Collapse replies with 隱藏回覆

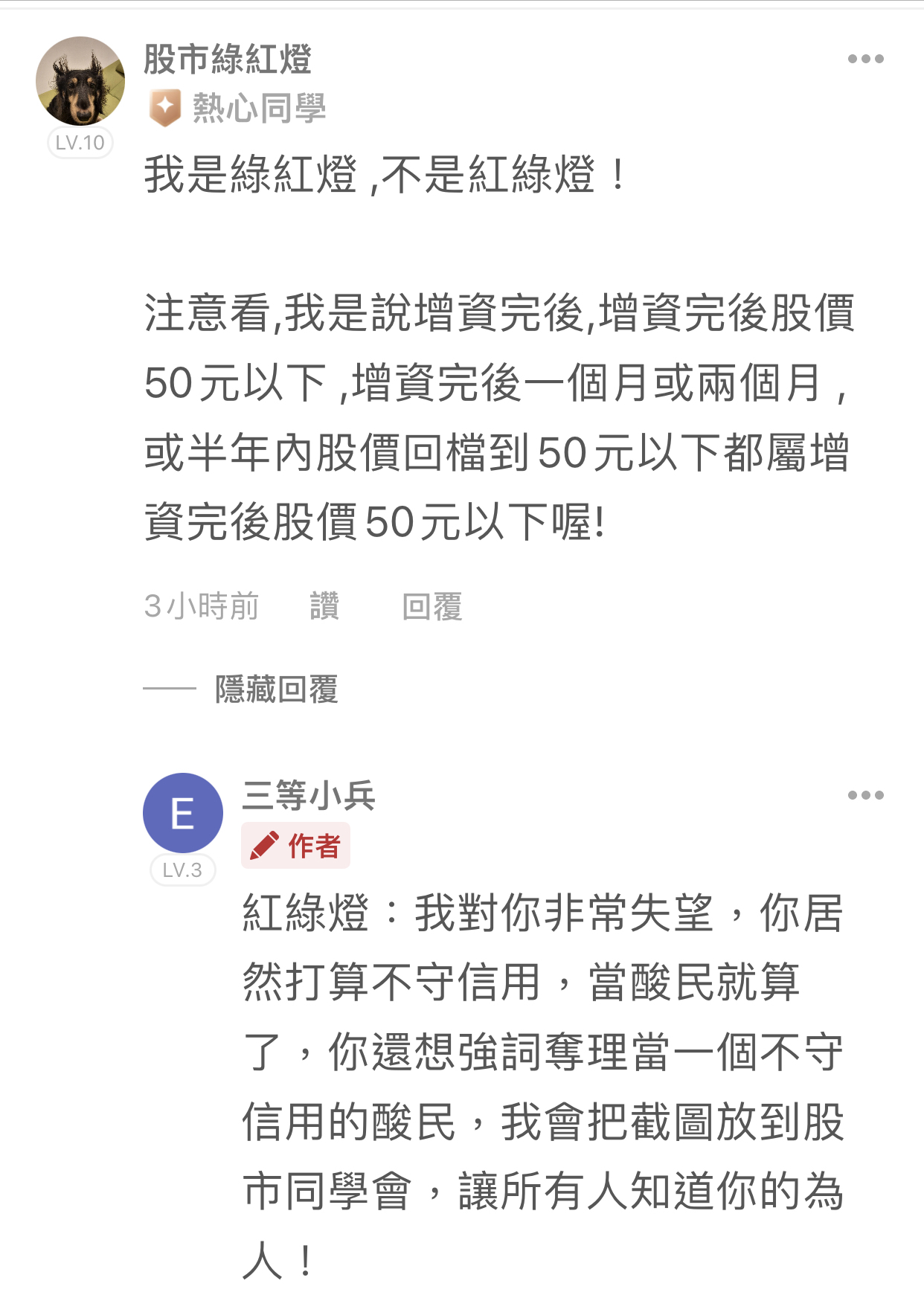276,690
